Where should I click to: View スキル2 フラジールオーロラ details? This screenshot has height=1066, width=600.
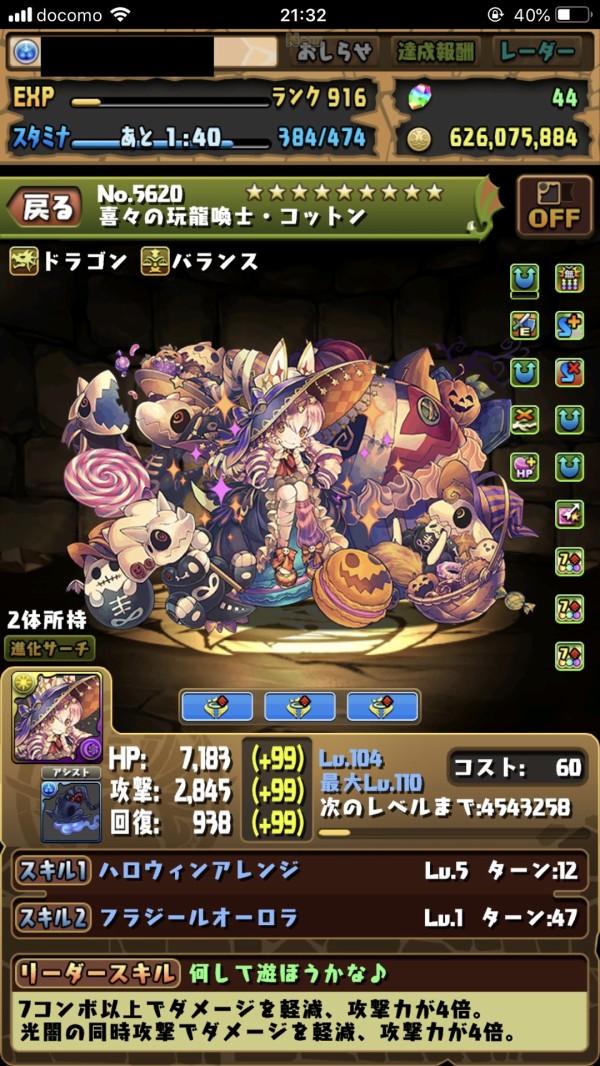(x=300, y=917)
